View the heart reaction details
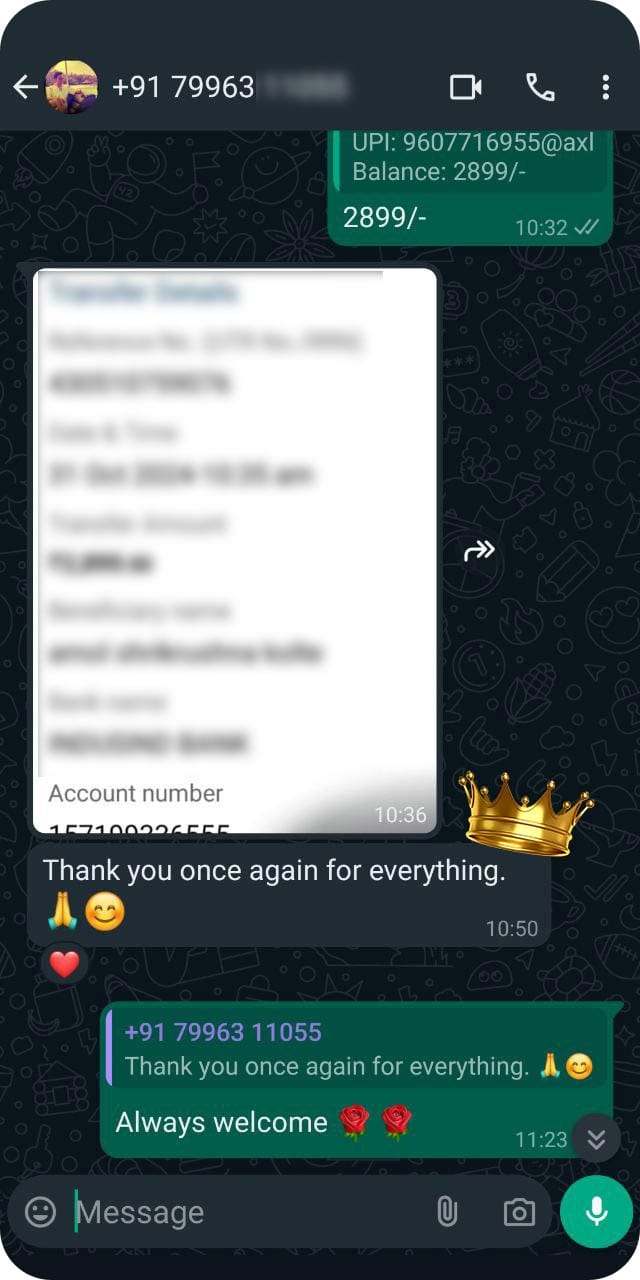640x1280 pixels. tap(65, 965)
